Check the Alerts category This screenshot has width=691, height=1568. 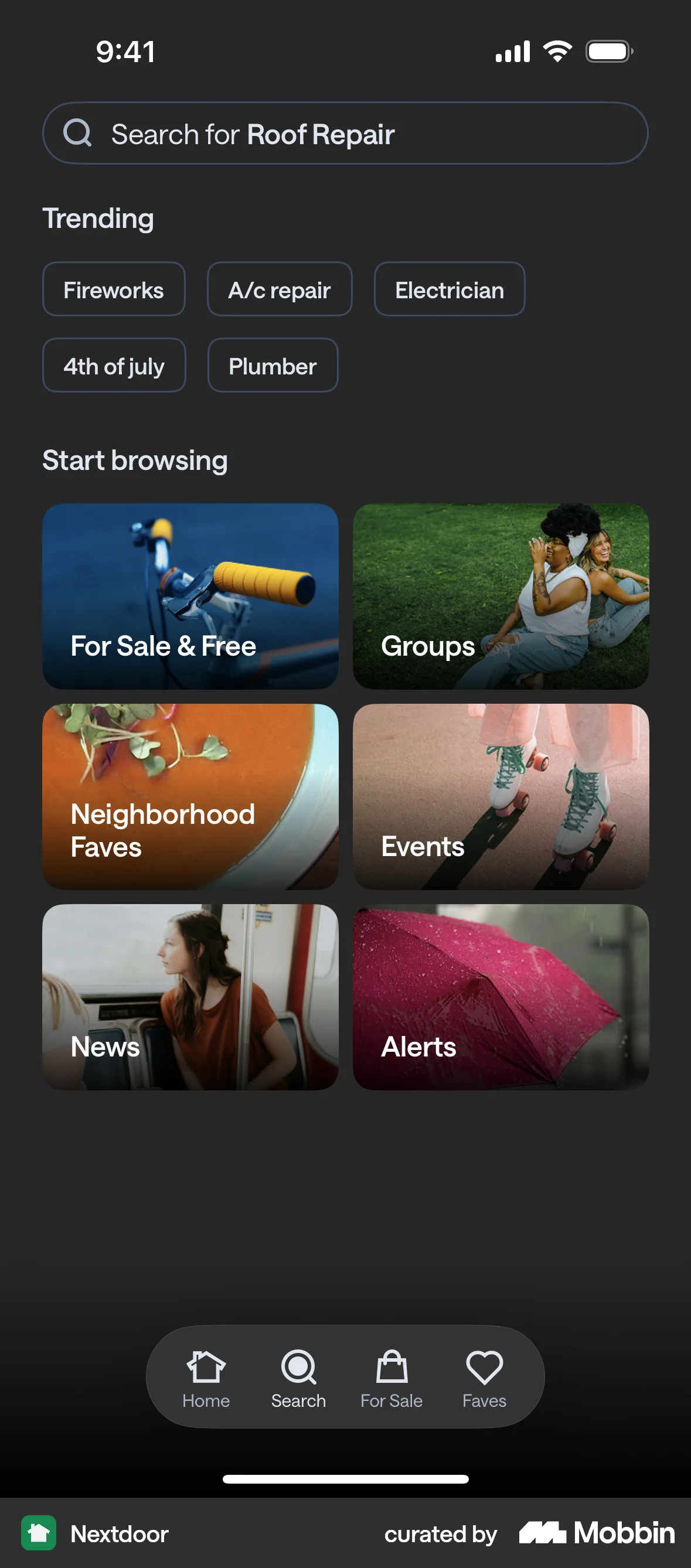point(501,998)
